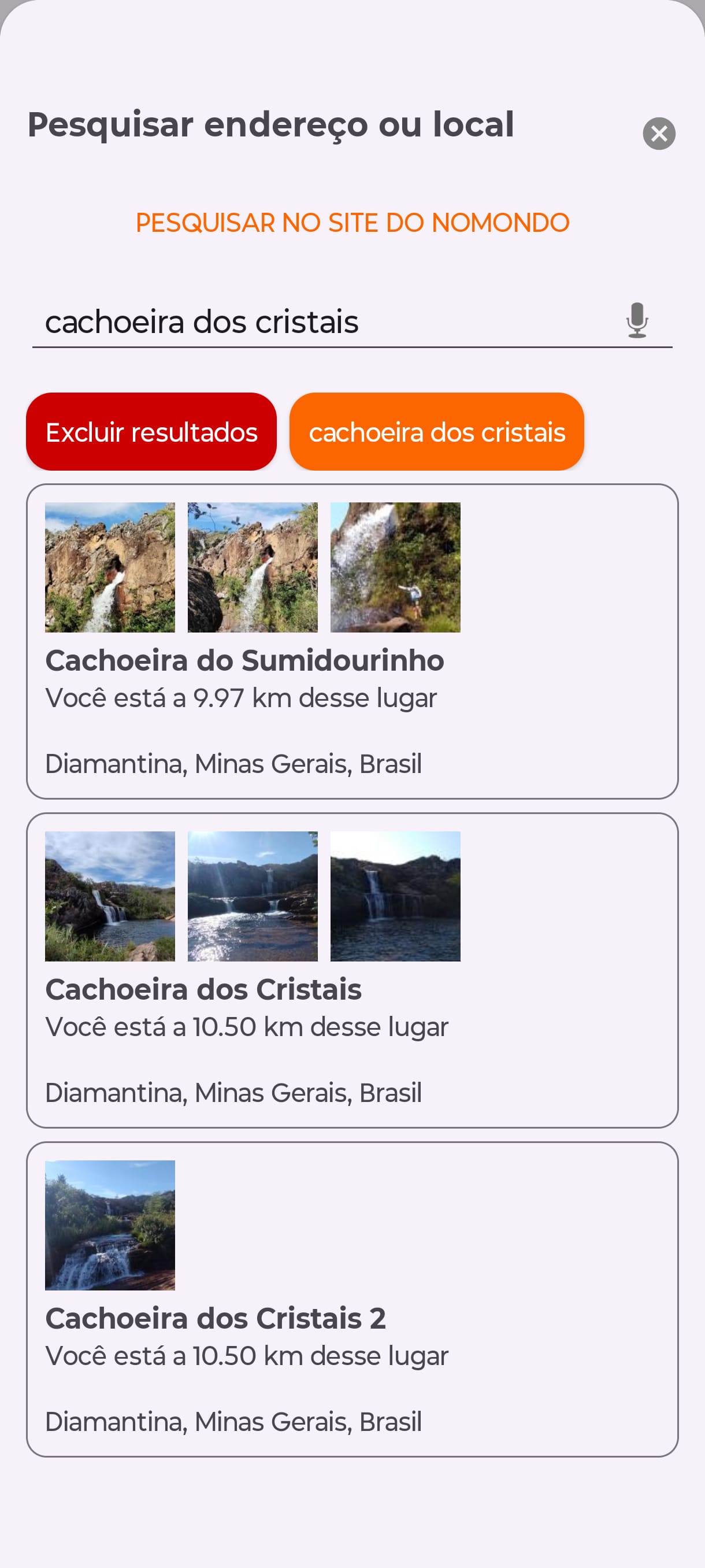Open the first Cachoeira dos Cristais photo
705x1568 pixels.
(110, 896)
